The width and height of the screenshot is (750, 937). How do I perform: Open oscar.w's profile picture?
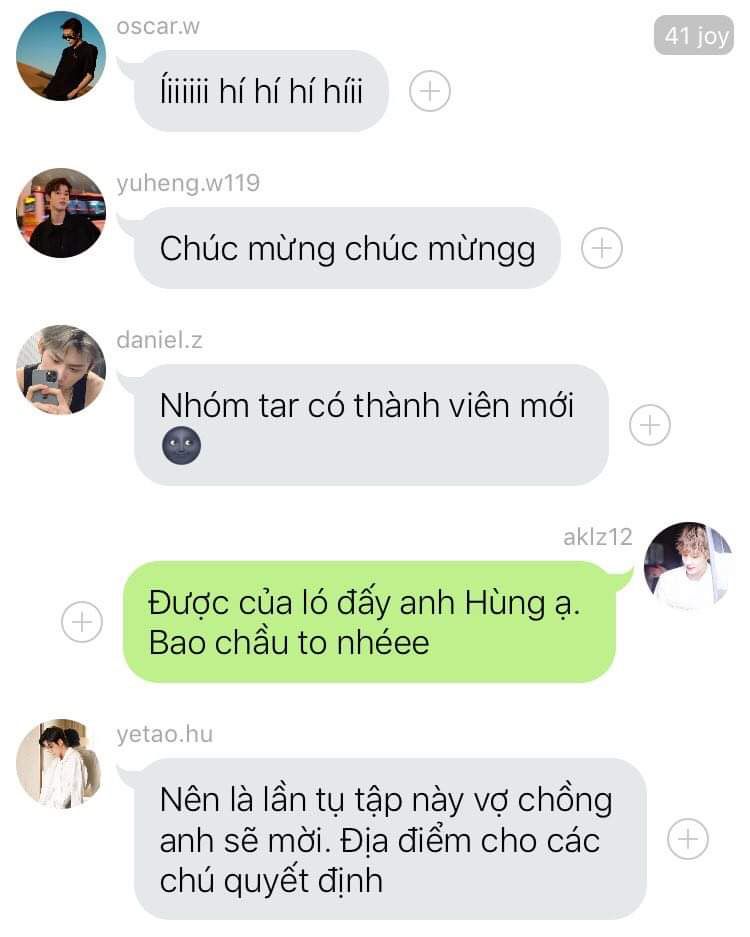[61, 56]
